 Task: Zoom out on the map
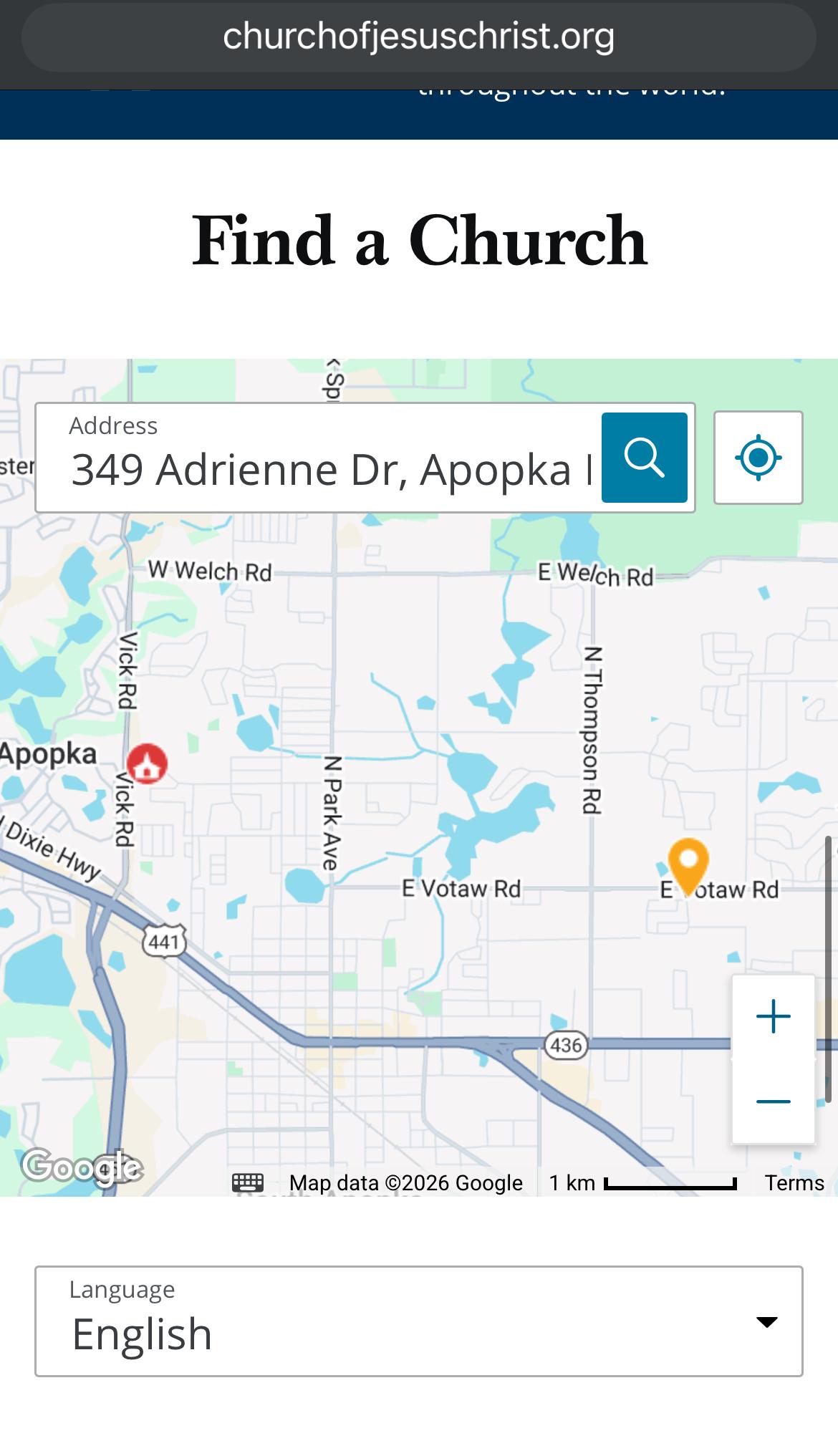(773, 1101)
